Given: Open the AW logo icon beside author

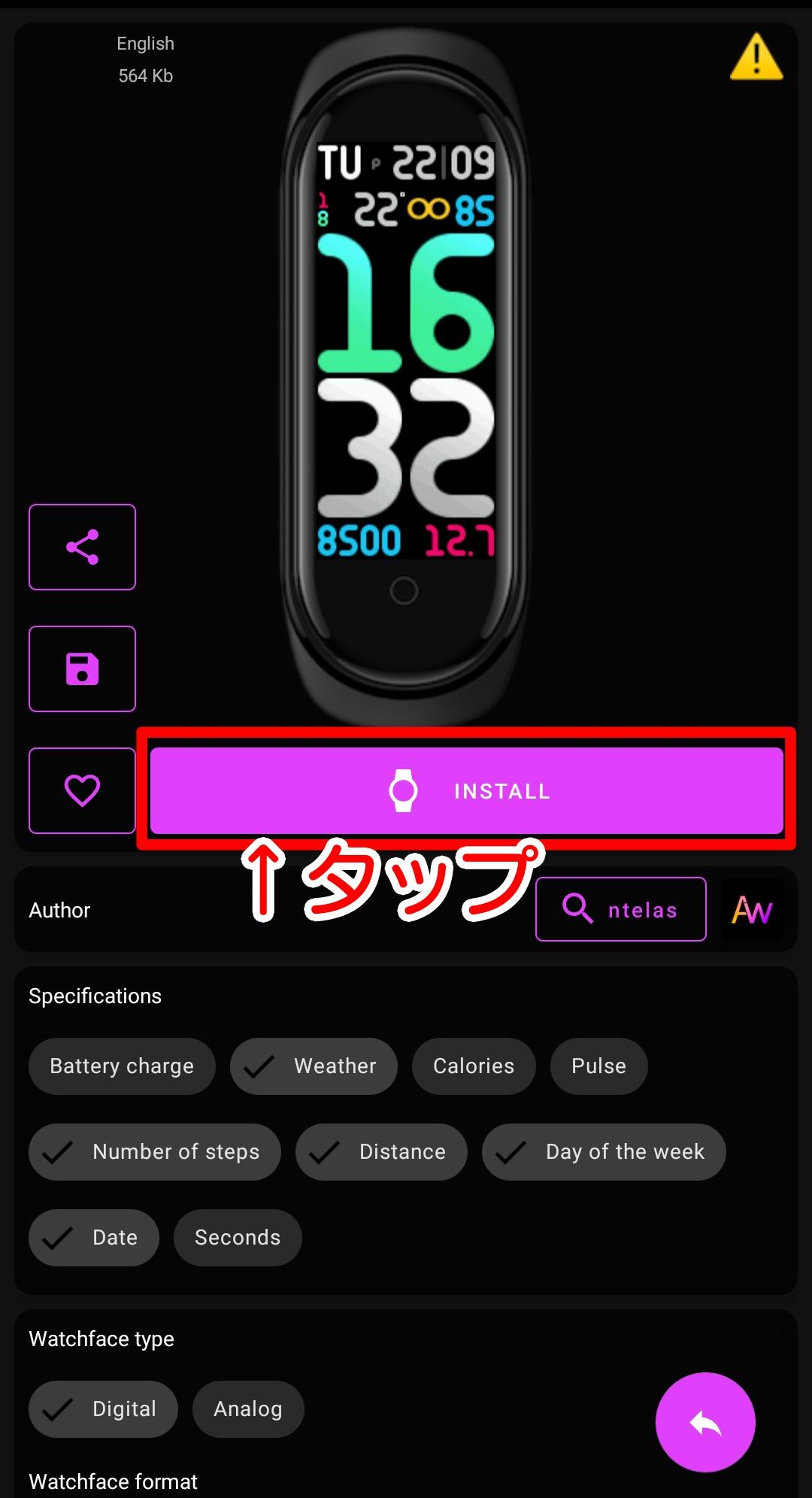Looking at the screenshot, I should tap(752, 909).
